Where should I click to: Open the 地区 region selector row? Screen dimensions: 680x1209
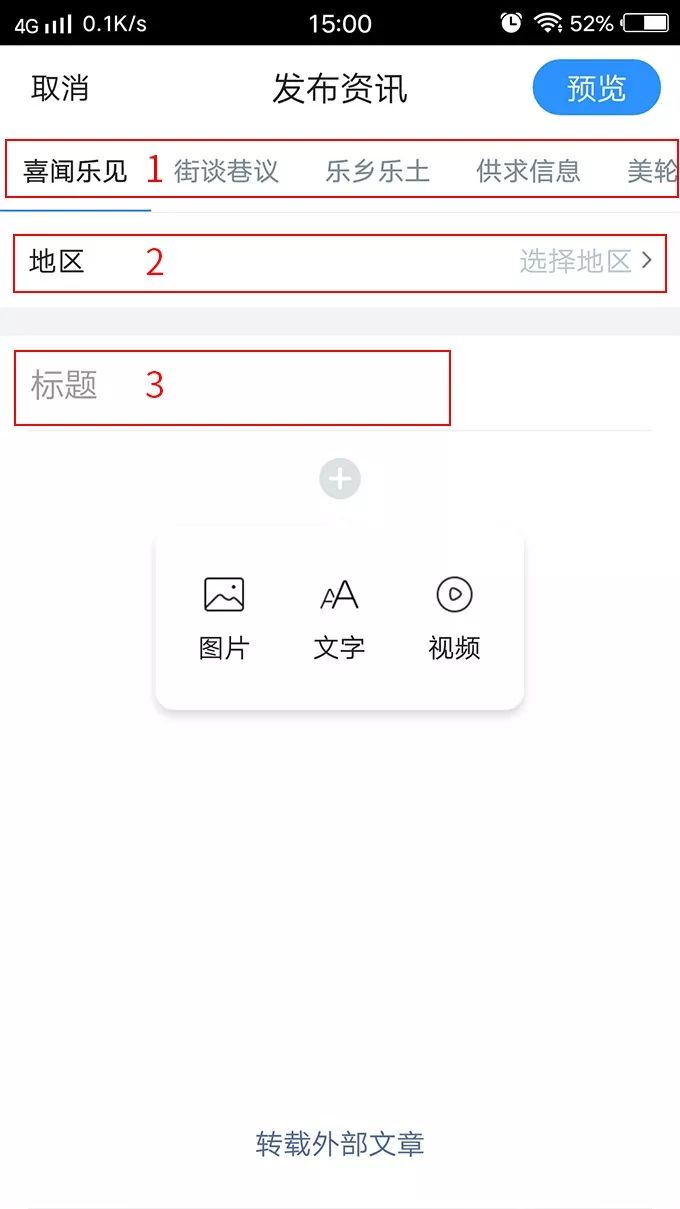coord(340,262)
